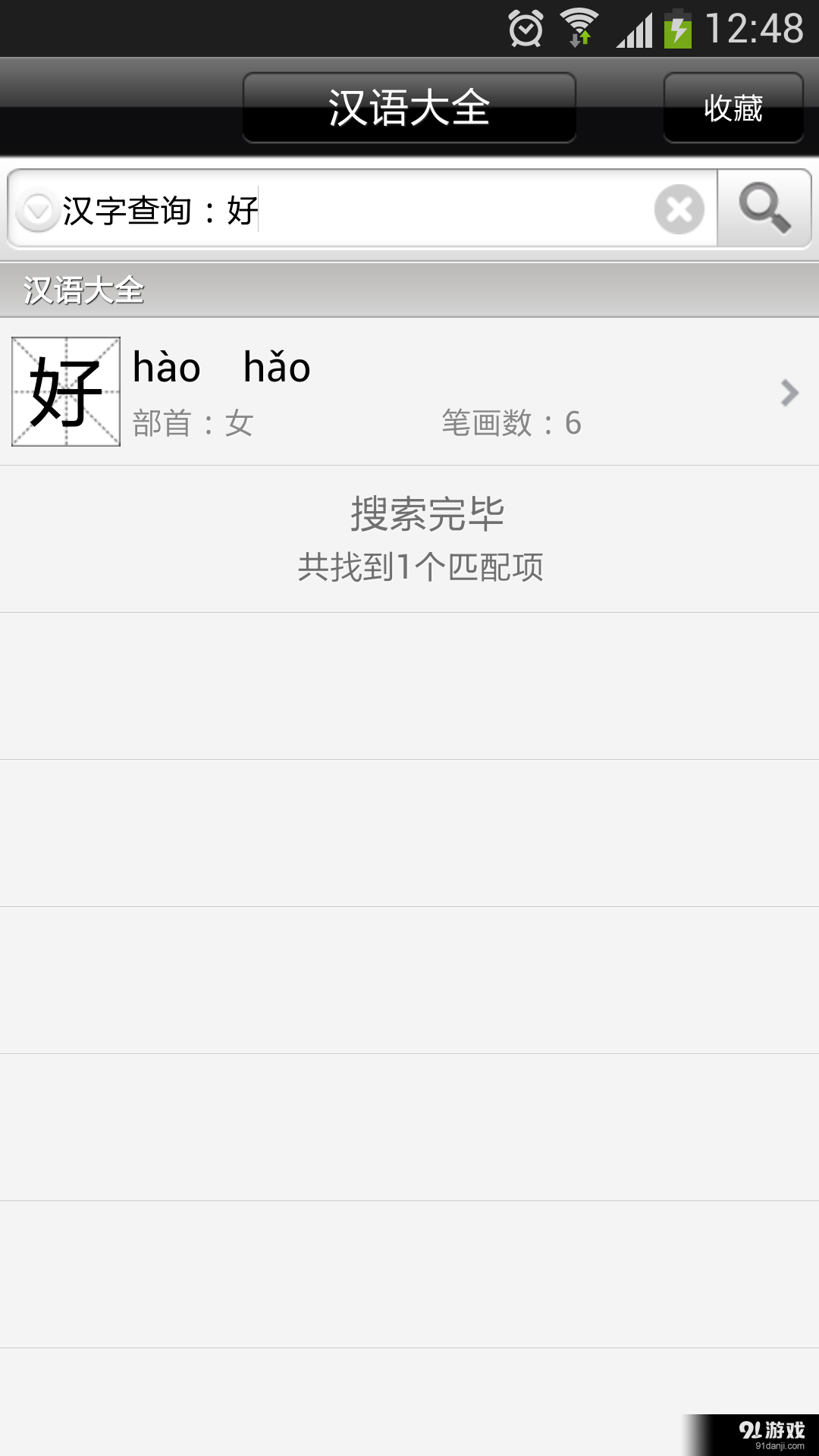The image size is (819, 1456).
Task: Clear the search field with the X icon
Action: (680, 210)
